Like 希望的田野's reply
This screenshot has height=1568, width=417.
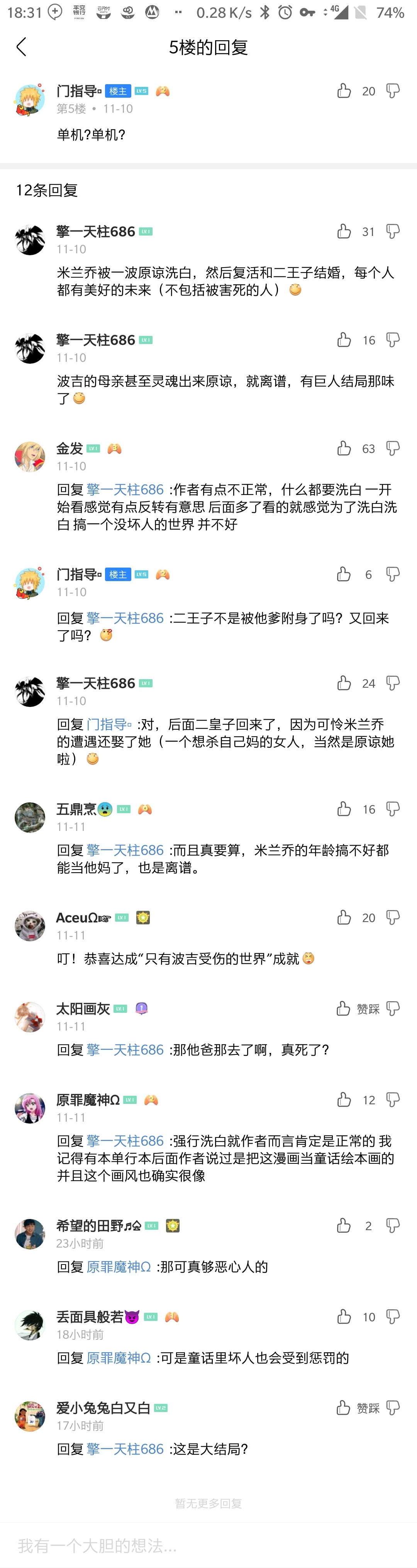tap(344, 1225)
